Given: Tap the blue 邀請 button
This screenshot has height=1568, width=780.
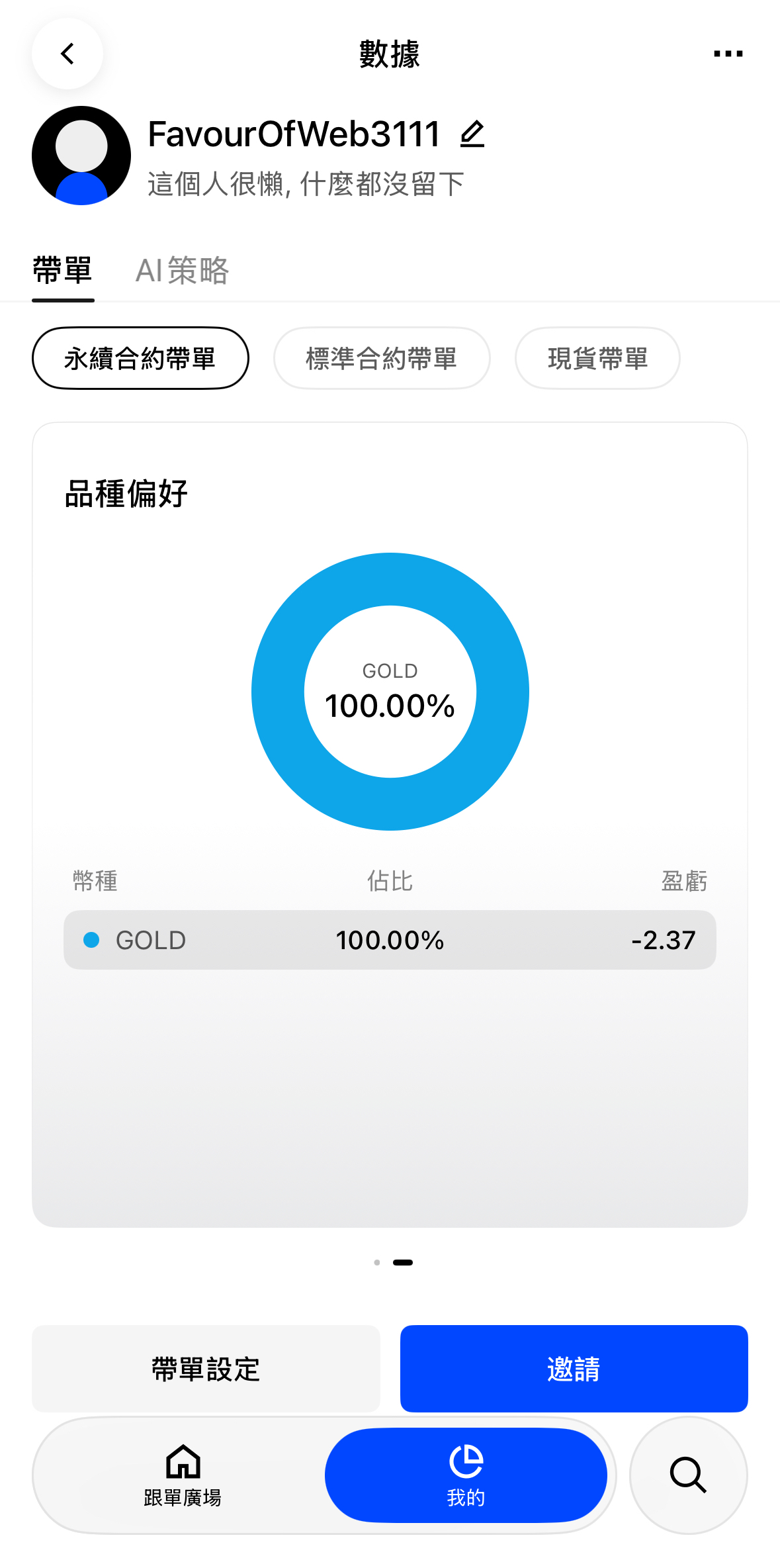Looking at the screenshot, I should (574, 1369).
